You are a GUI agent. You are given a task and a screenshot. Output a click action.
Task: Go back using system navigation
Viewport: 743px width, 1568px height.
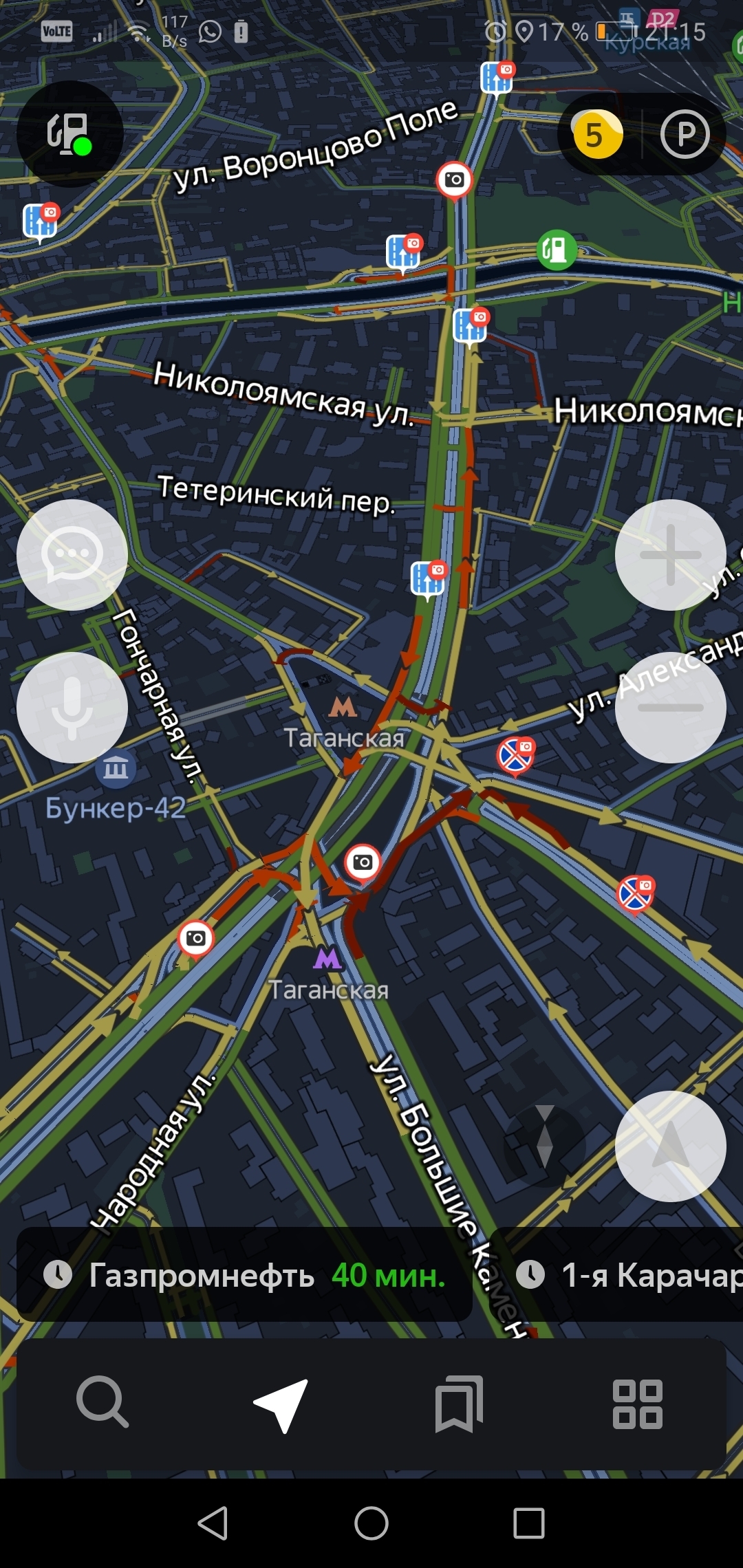pos(213,1523)
